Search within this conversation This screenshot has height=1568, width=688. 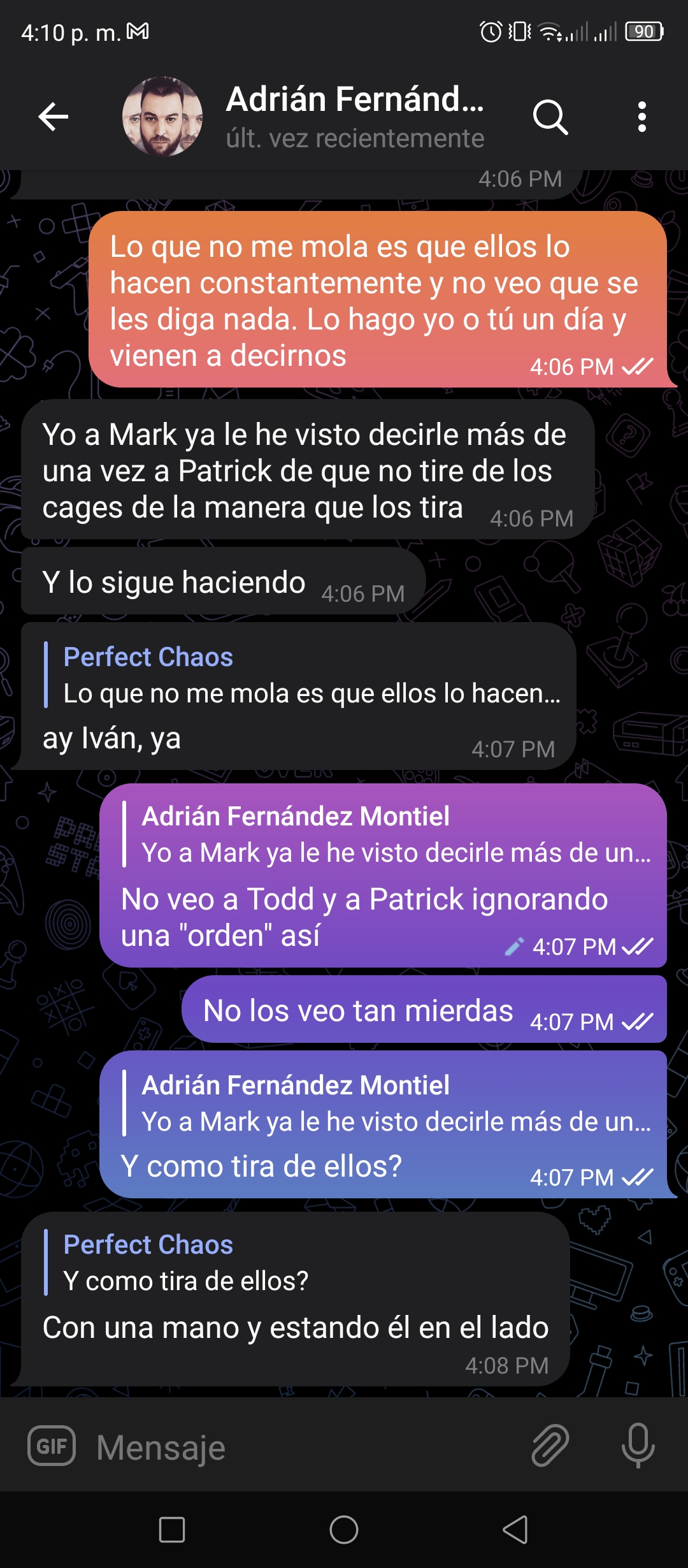tap(550, 117)
